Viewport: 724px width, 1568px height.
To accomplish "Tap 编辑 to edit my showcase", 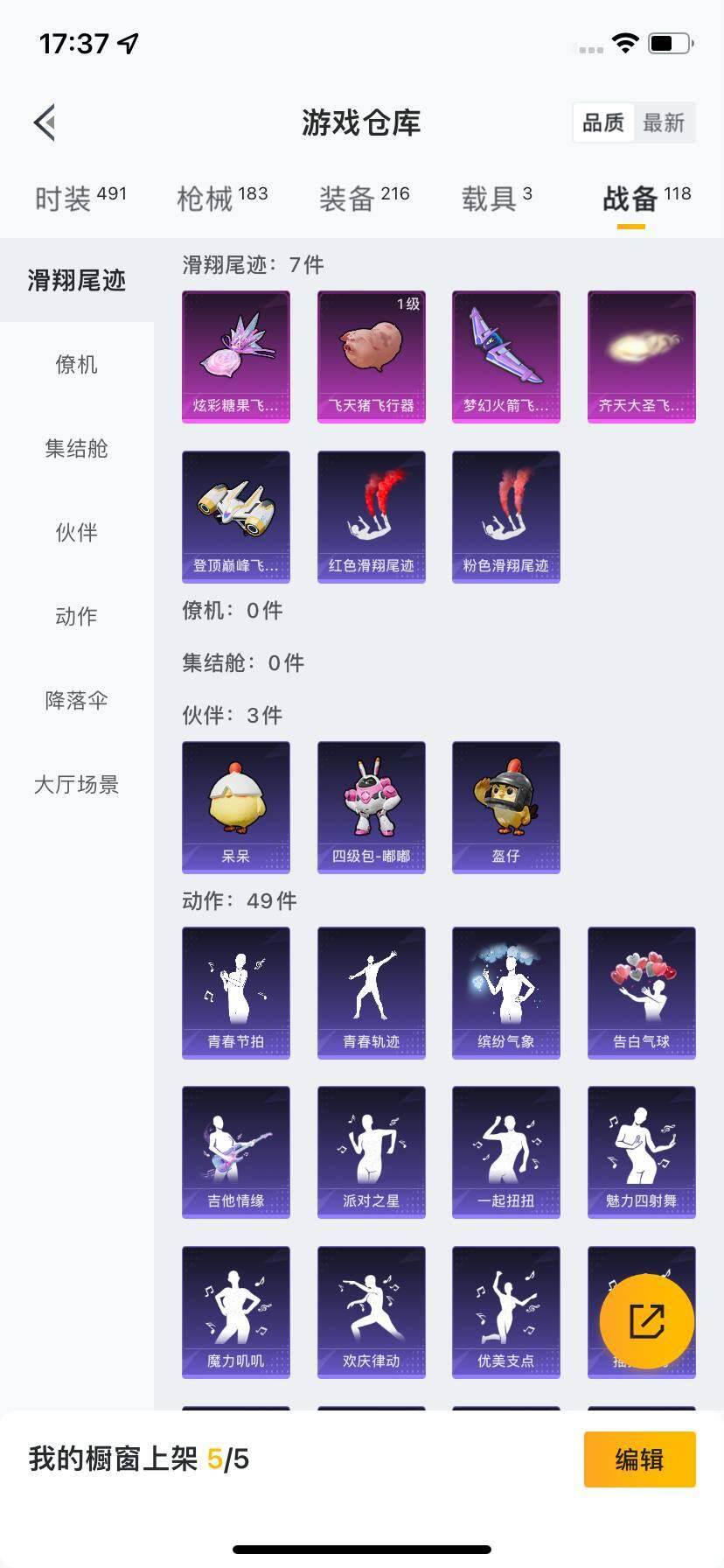I will (x=639, y=1459).
